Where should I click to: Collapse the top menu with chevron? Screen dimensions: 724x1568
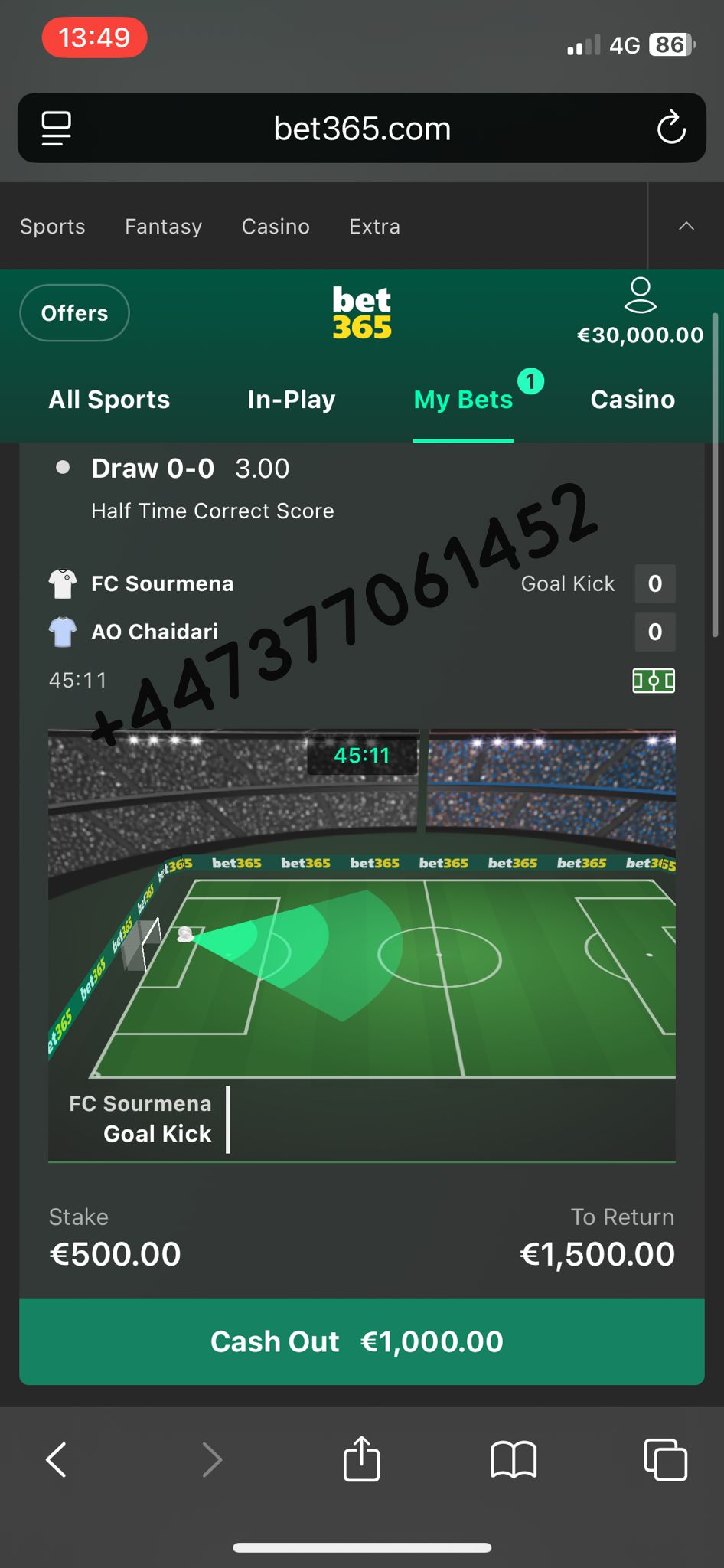[x=686, y=226]
